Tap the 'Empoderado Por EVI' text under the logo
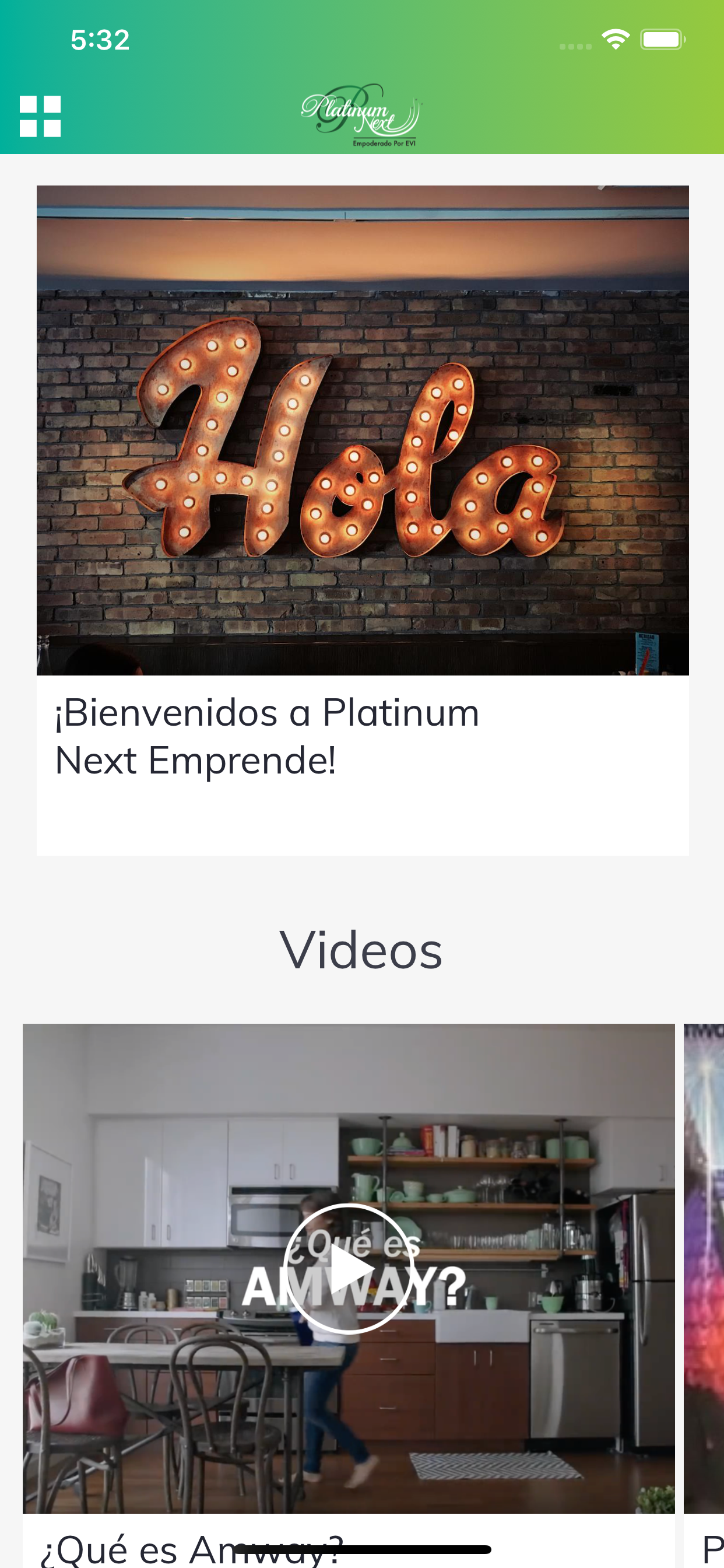 (385, 143)
